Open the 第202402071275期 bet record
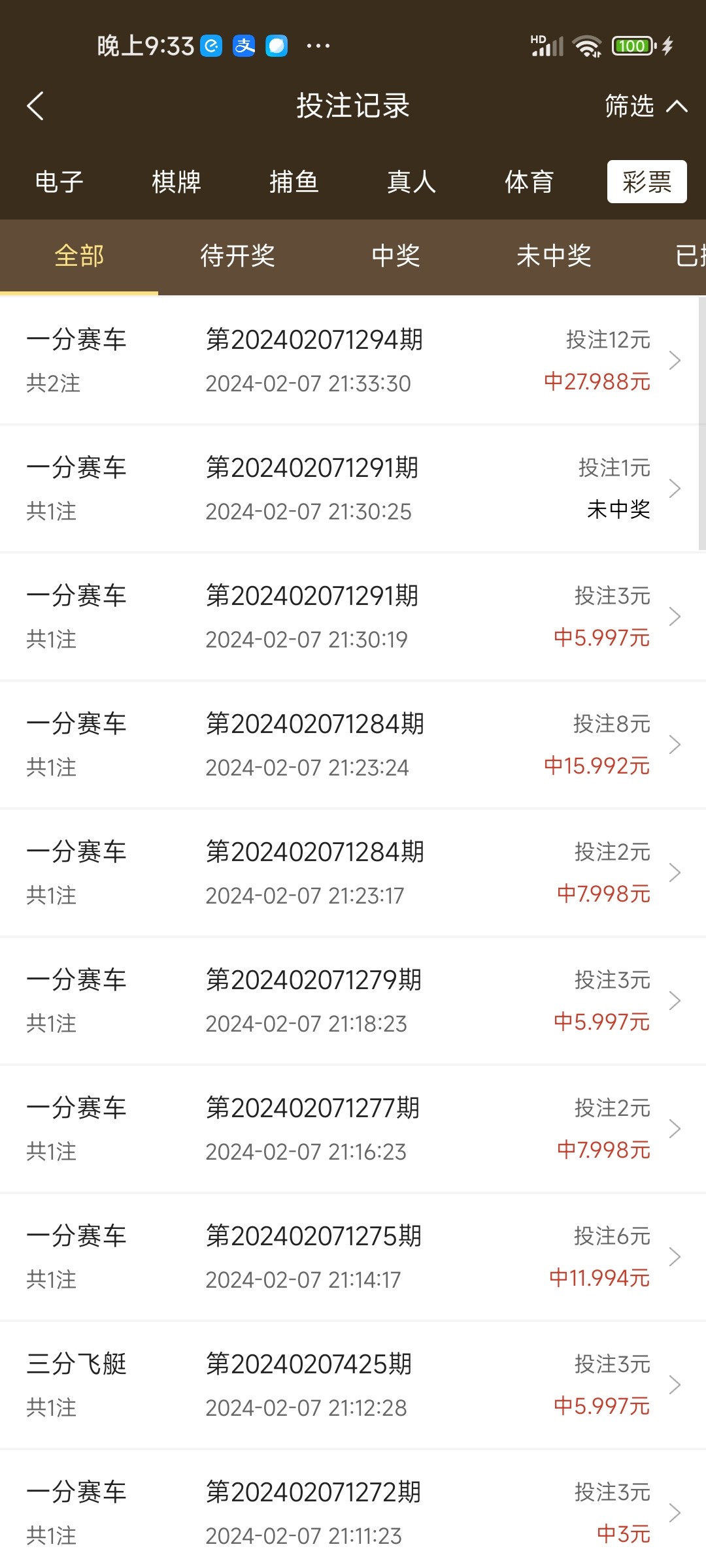Viewport: 706px width, 1568px height. pyautogui.click(x=353, y=1256)
